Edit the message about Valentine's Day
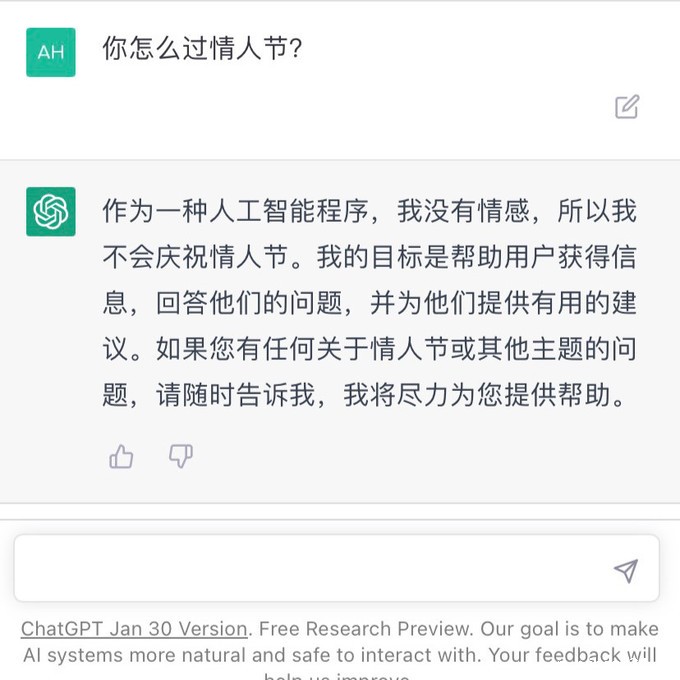Image resolution: width=680 pixels, height=680 pixels. coord(627,107)
